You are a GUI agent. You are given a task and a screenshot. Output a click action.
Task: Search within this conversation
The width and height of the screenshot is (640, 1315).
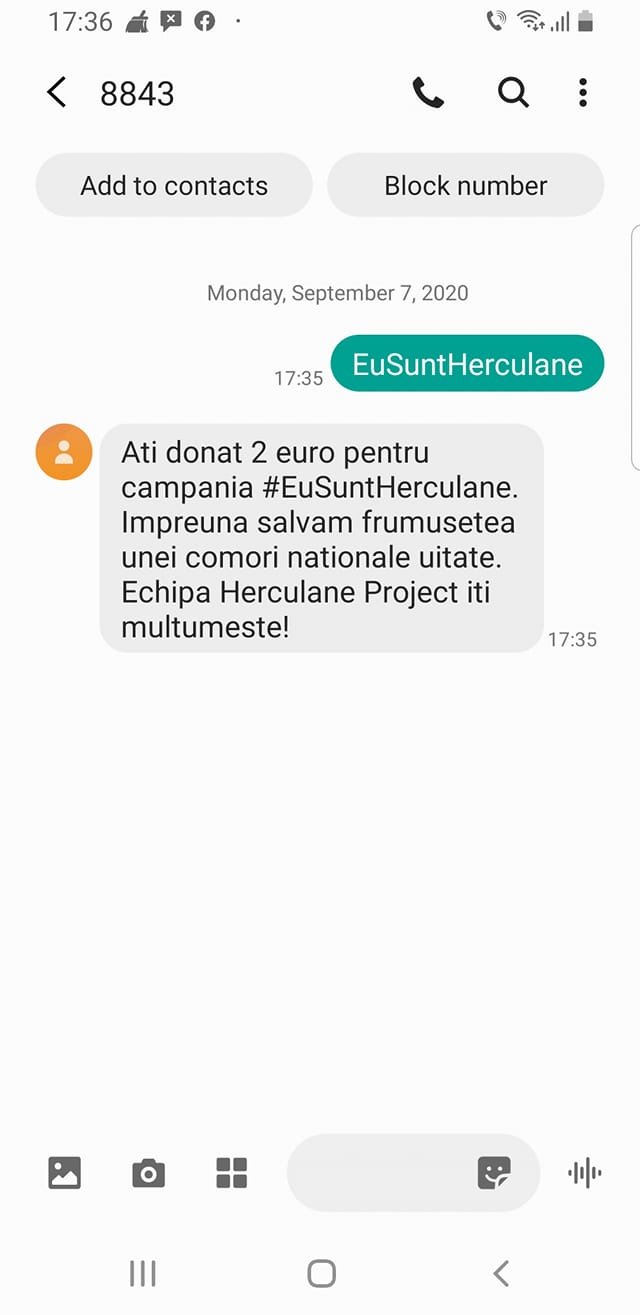[513, 93]
